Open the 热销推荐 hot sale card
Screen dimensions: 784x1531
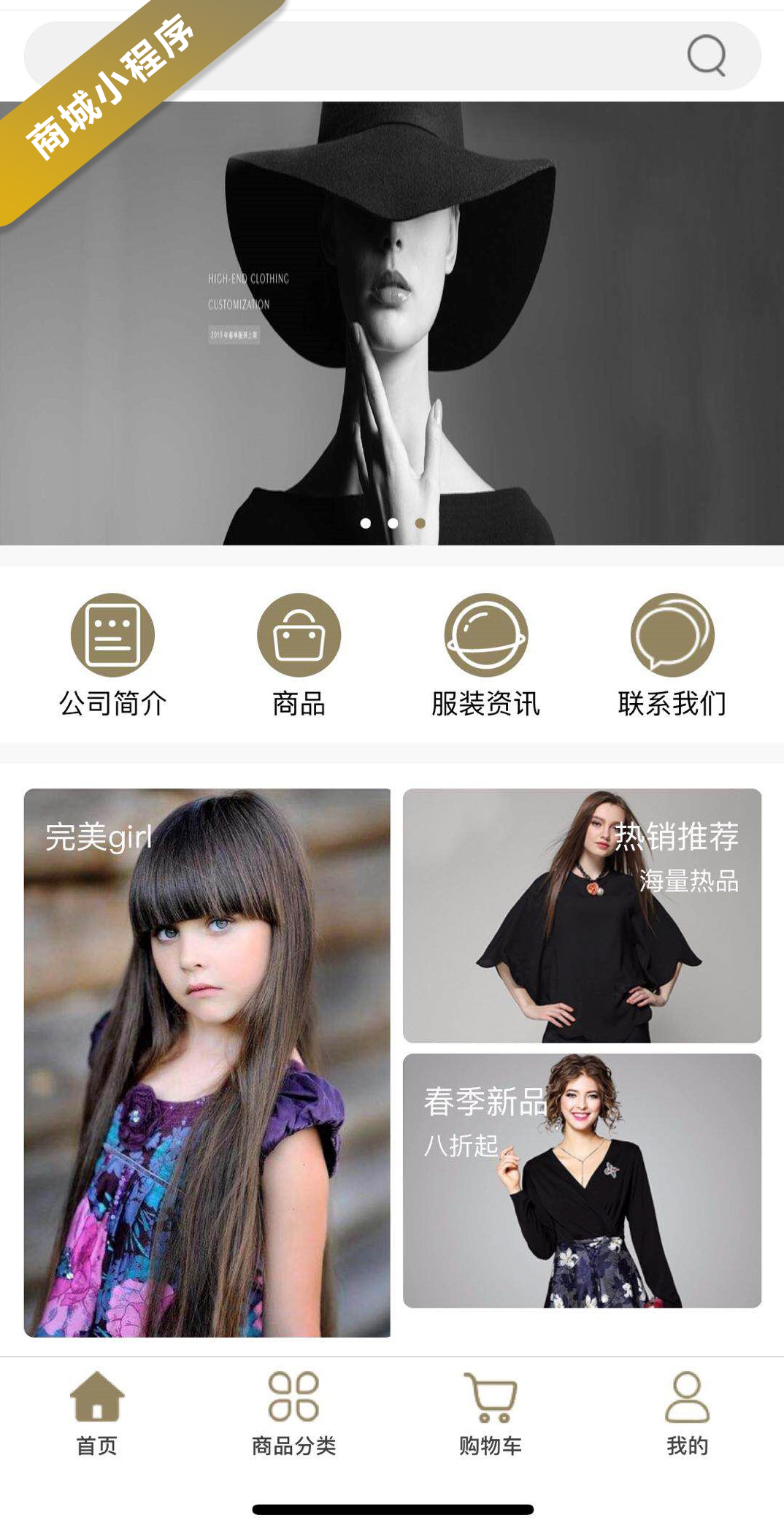pos(582,916)
